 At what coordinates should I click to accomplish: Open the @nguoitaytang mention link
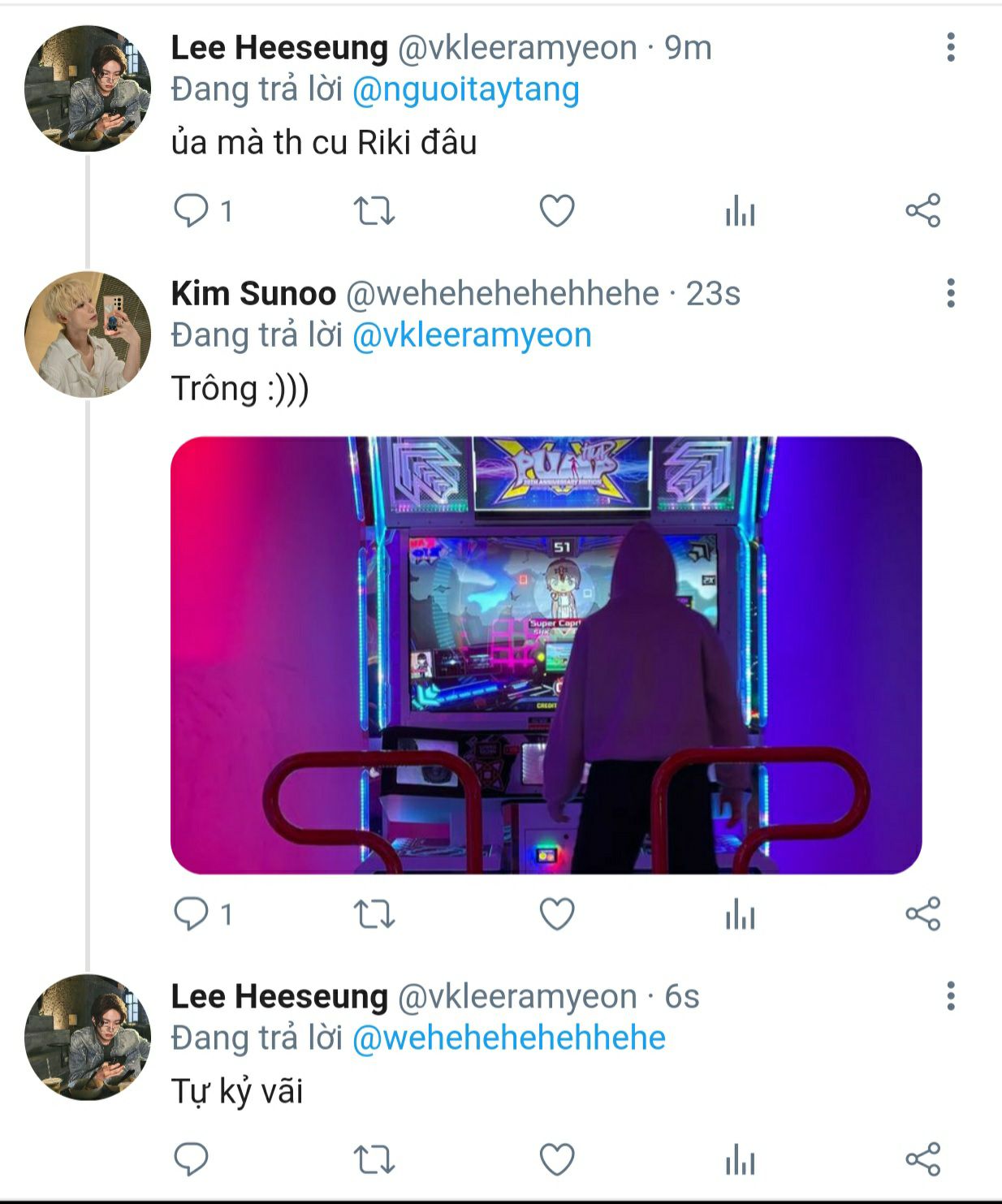tap(466, 89)
